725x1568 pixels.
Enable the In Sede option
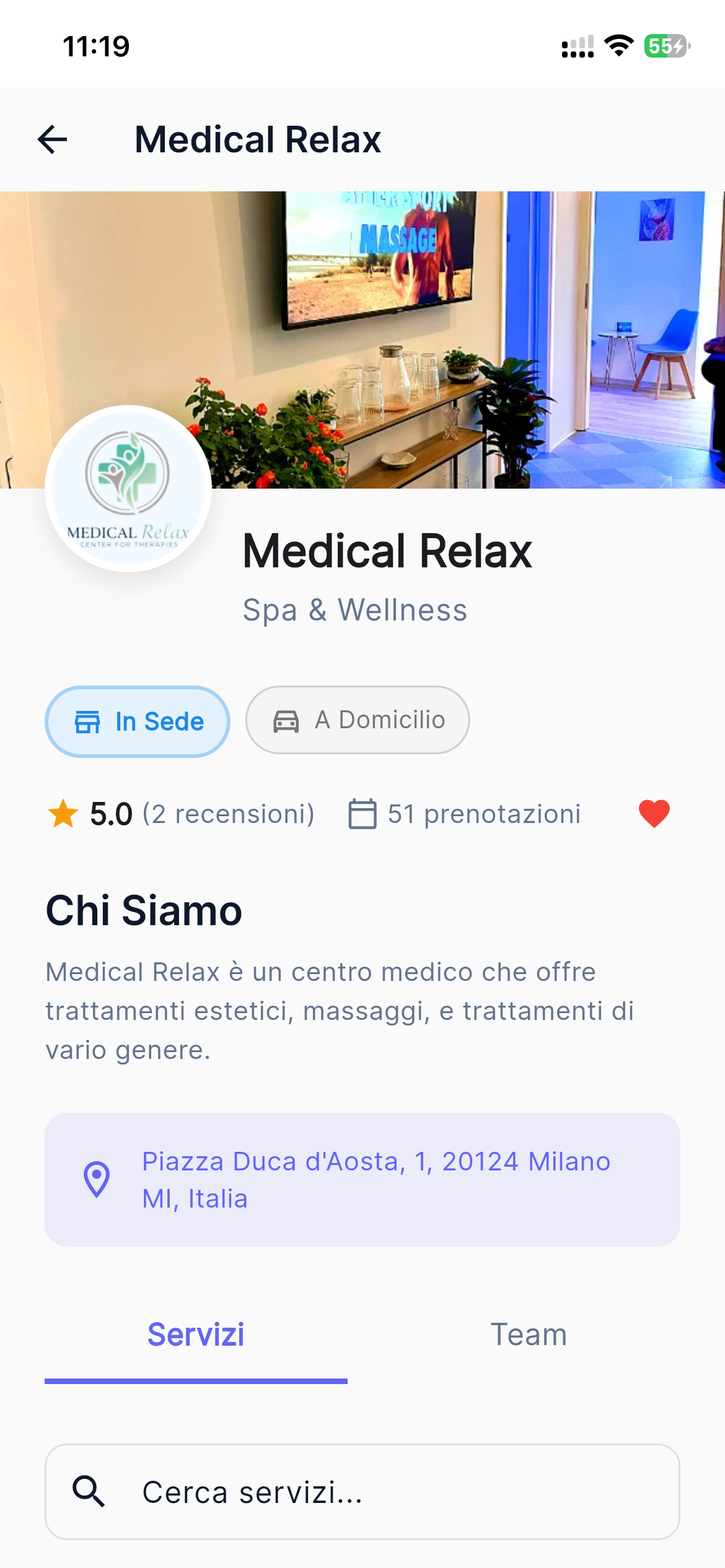click(137, 721)
